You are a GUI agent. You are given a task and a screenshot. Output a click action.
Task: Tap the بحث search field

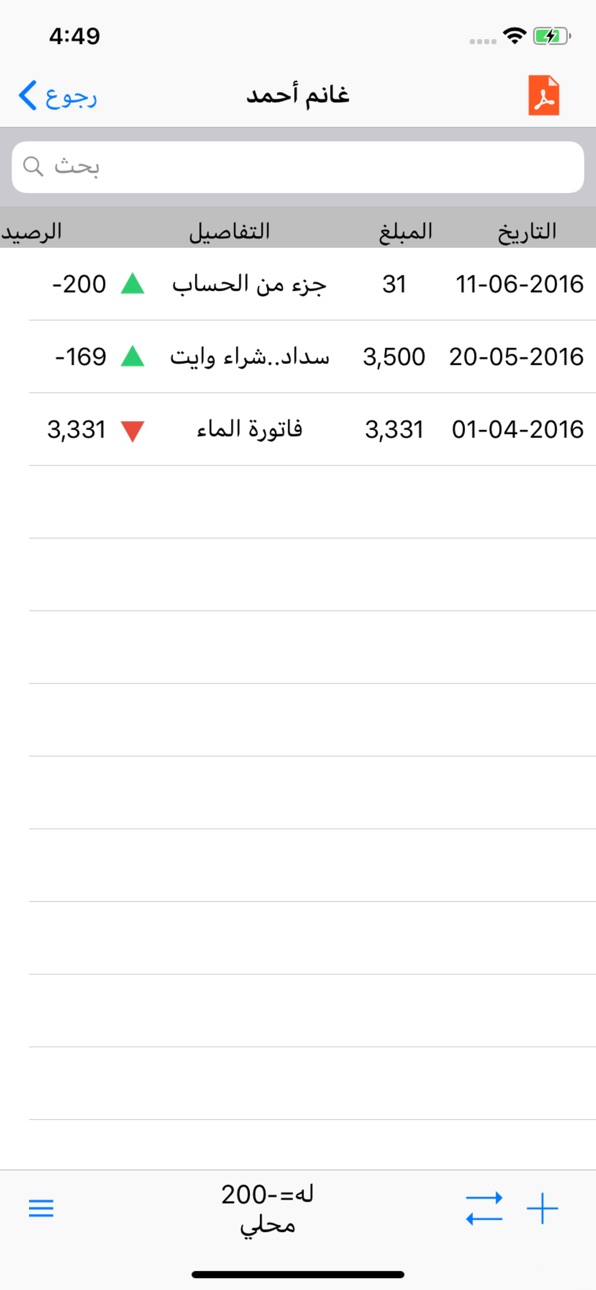(298, 167)
